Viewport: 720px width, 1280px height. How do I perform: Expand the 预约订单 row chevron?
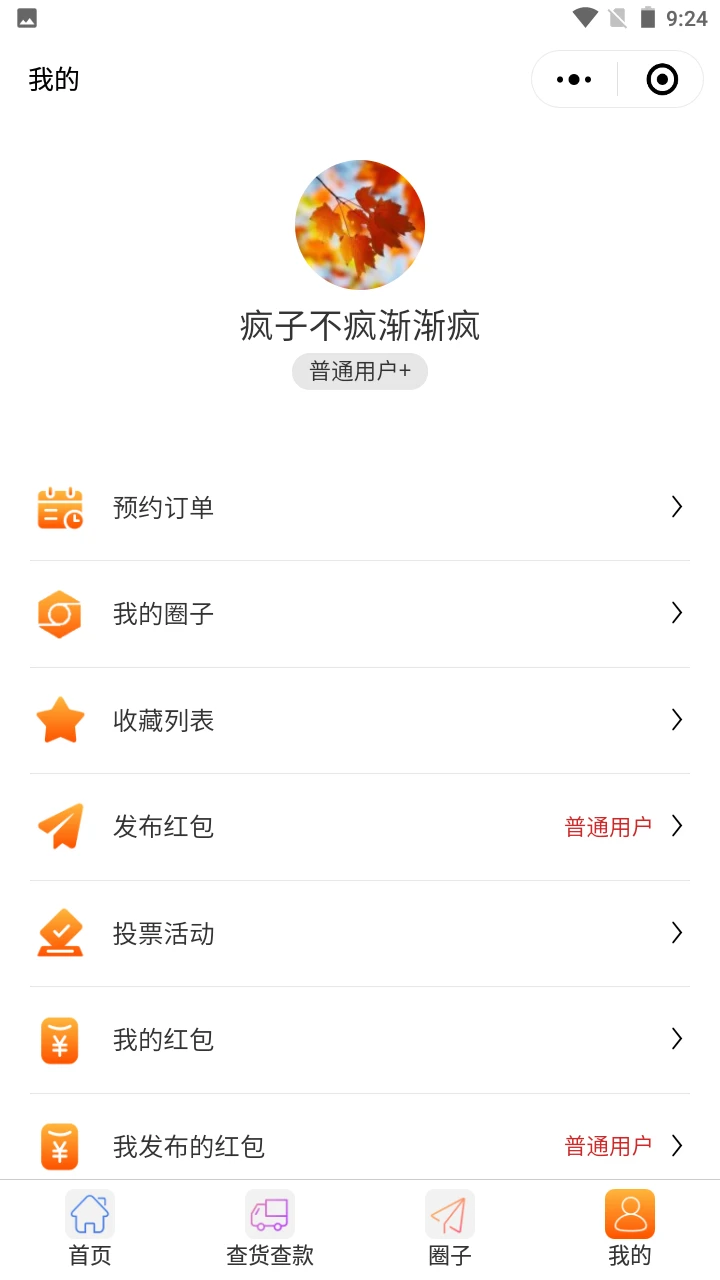pyautogui.click(x=676, y=508)
